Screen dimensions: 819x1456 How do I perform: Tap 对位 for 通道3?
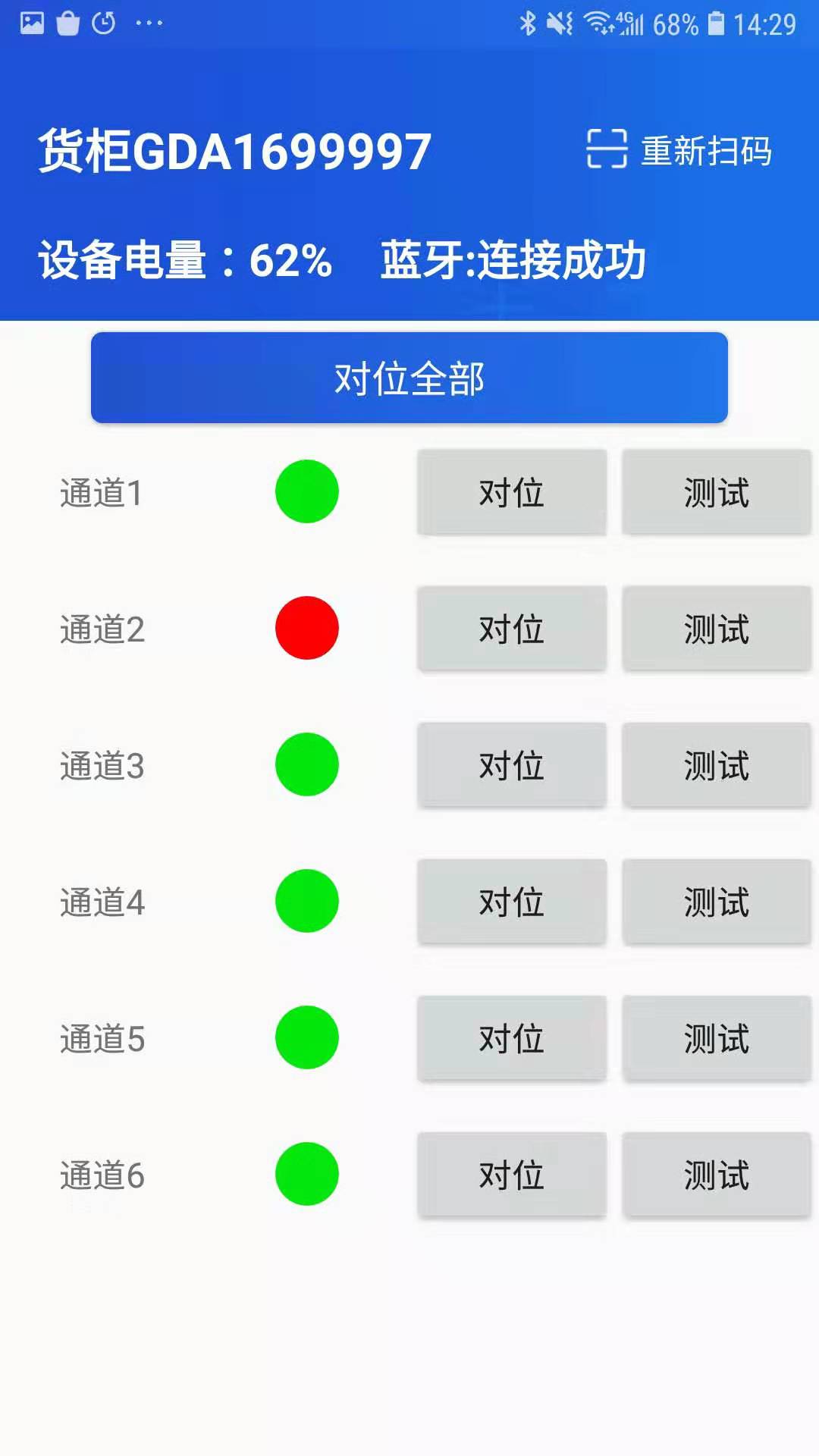[x=512, y=765]
